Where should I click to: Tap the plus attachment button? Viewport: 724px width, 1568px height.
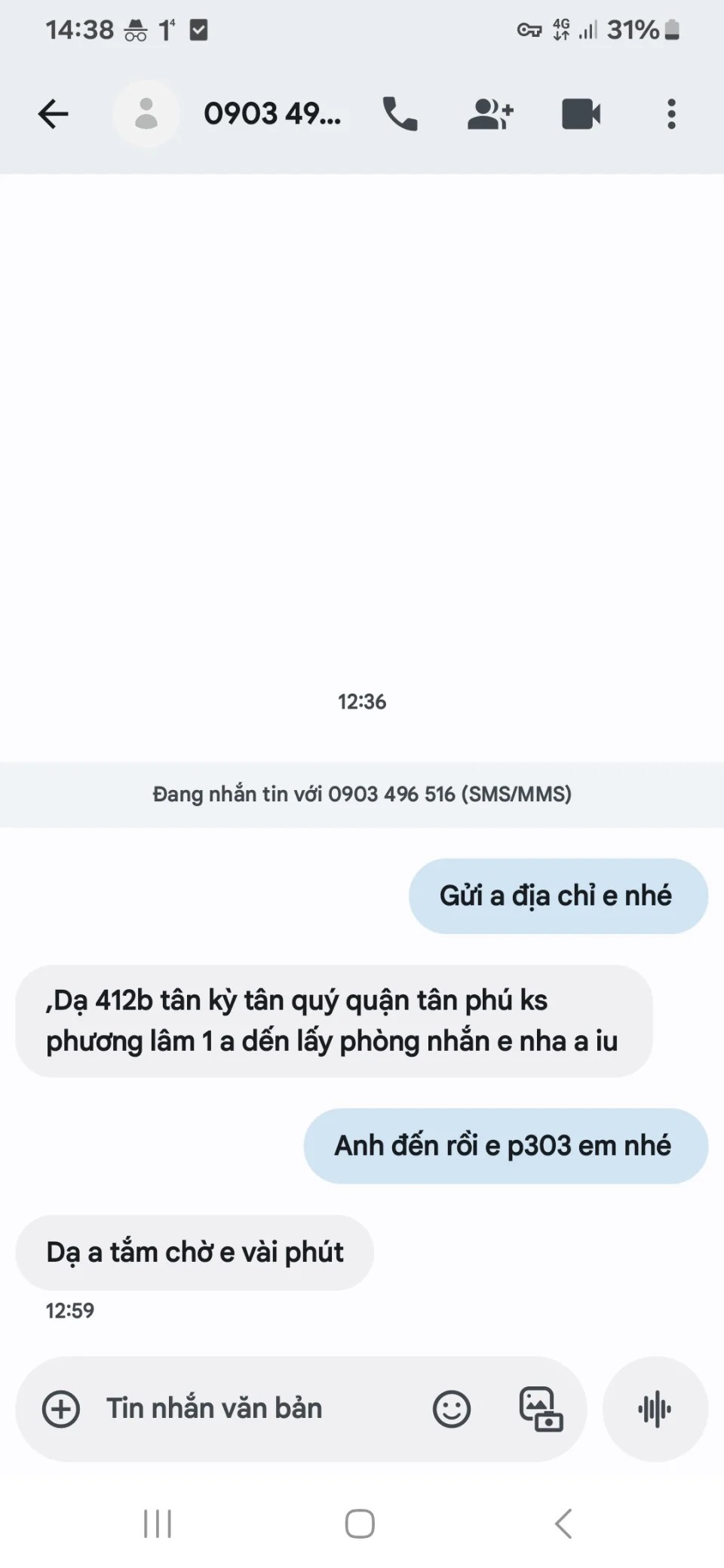tap(61, 1409)
